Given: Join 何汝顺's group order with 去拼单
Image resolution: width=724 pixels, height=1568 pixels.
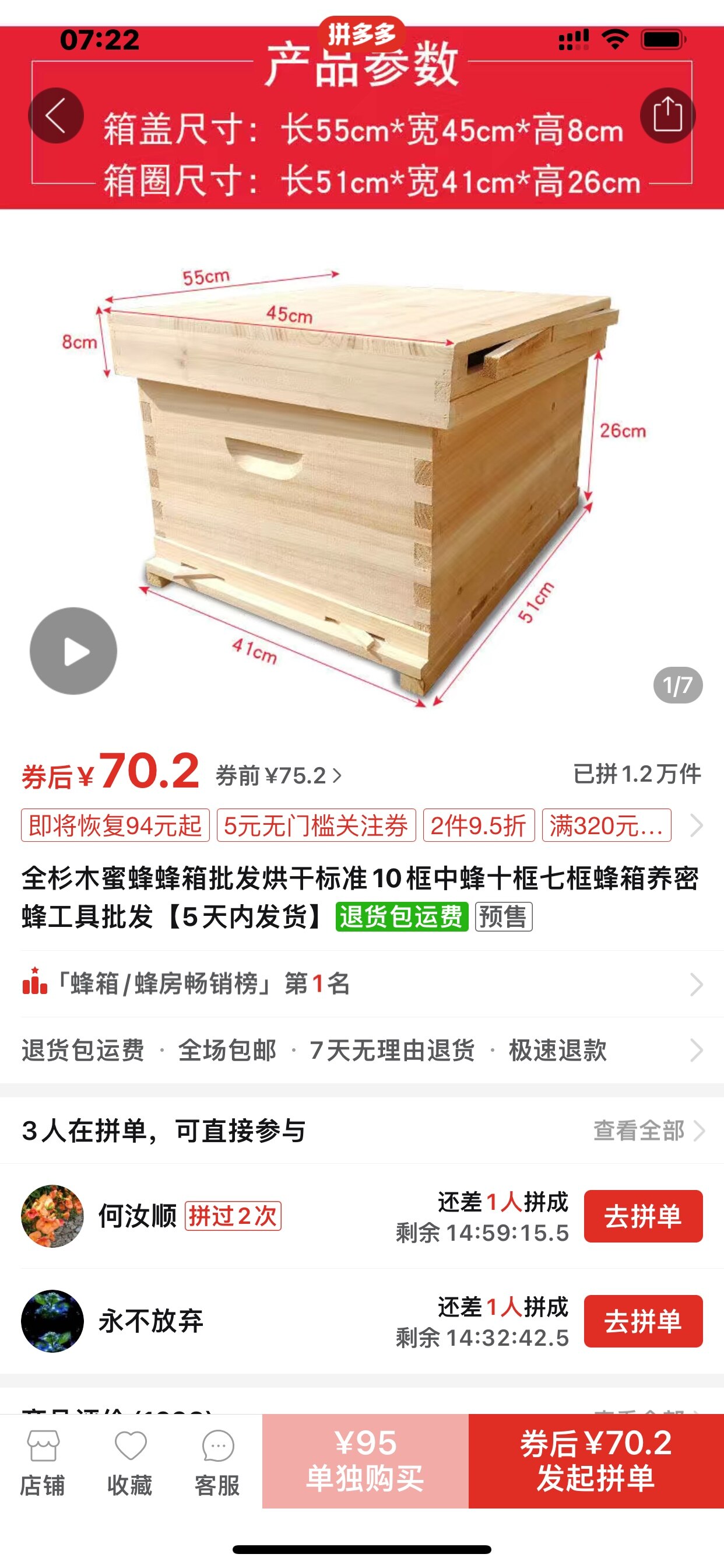Looking at the screenshot, I should 642,1216.
